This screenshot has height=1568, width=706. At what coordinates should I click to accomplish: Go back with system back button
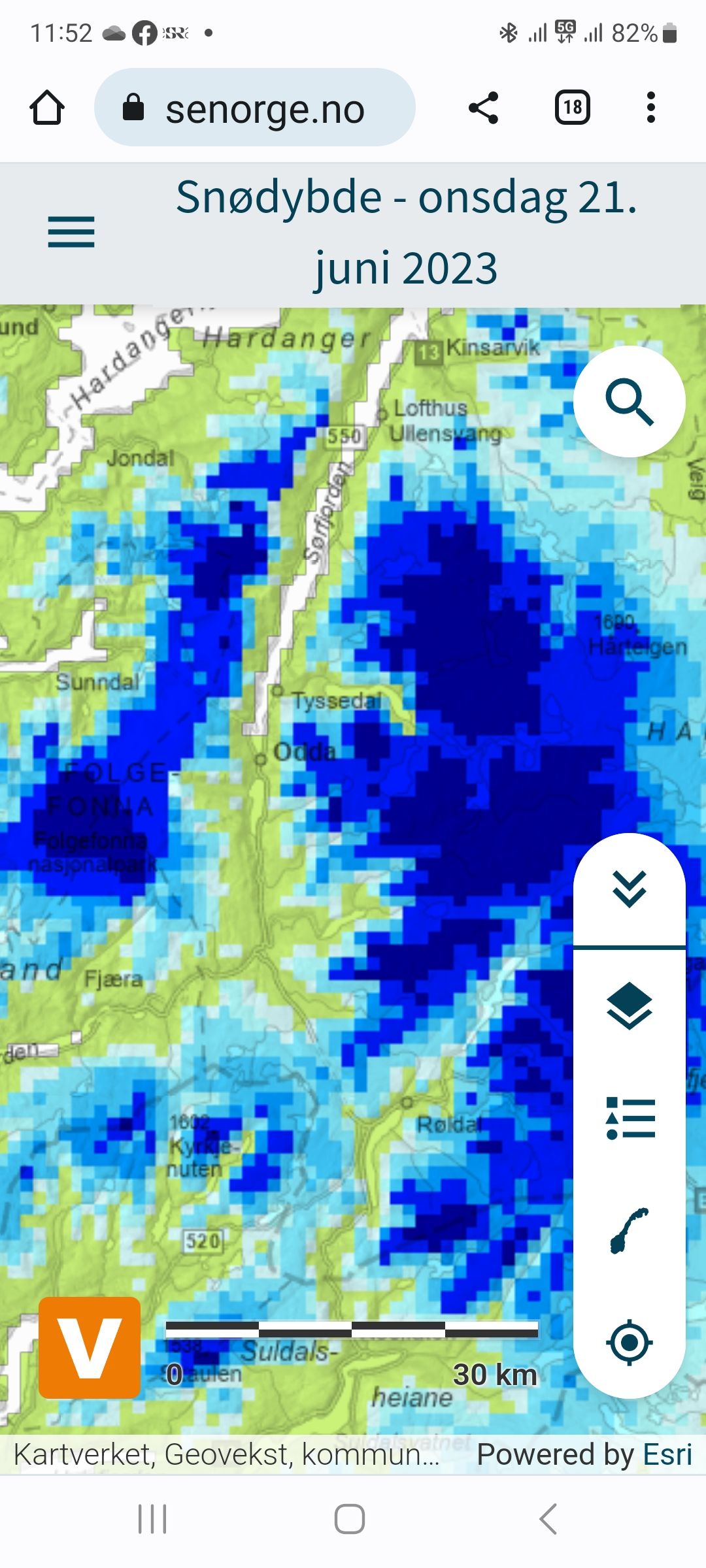click(x=548, y=1519)
